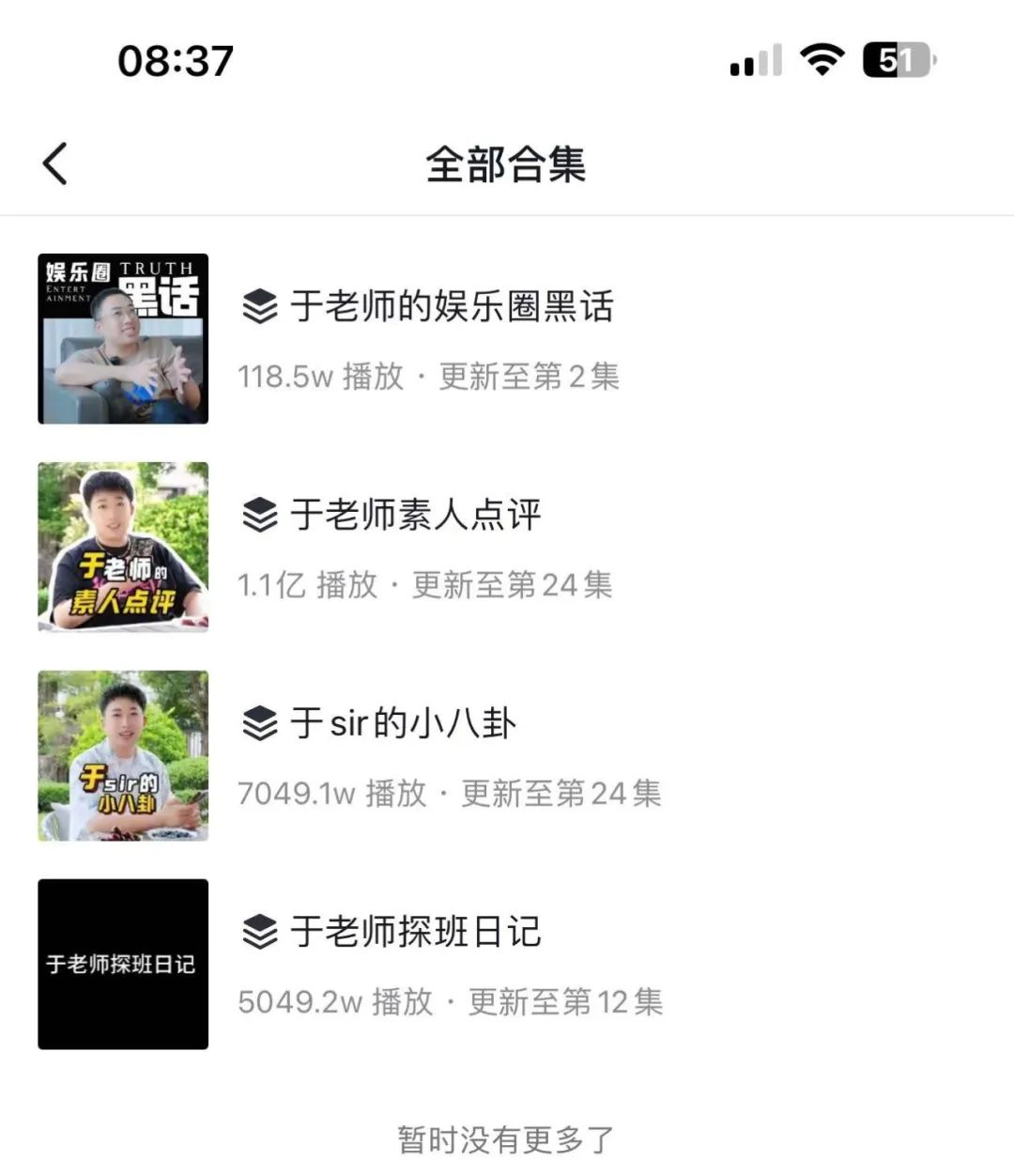
Task: Tap the 118.5w 播放 view count
Action: (x=300, y=377)
